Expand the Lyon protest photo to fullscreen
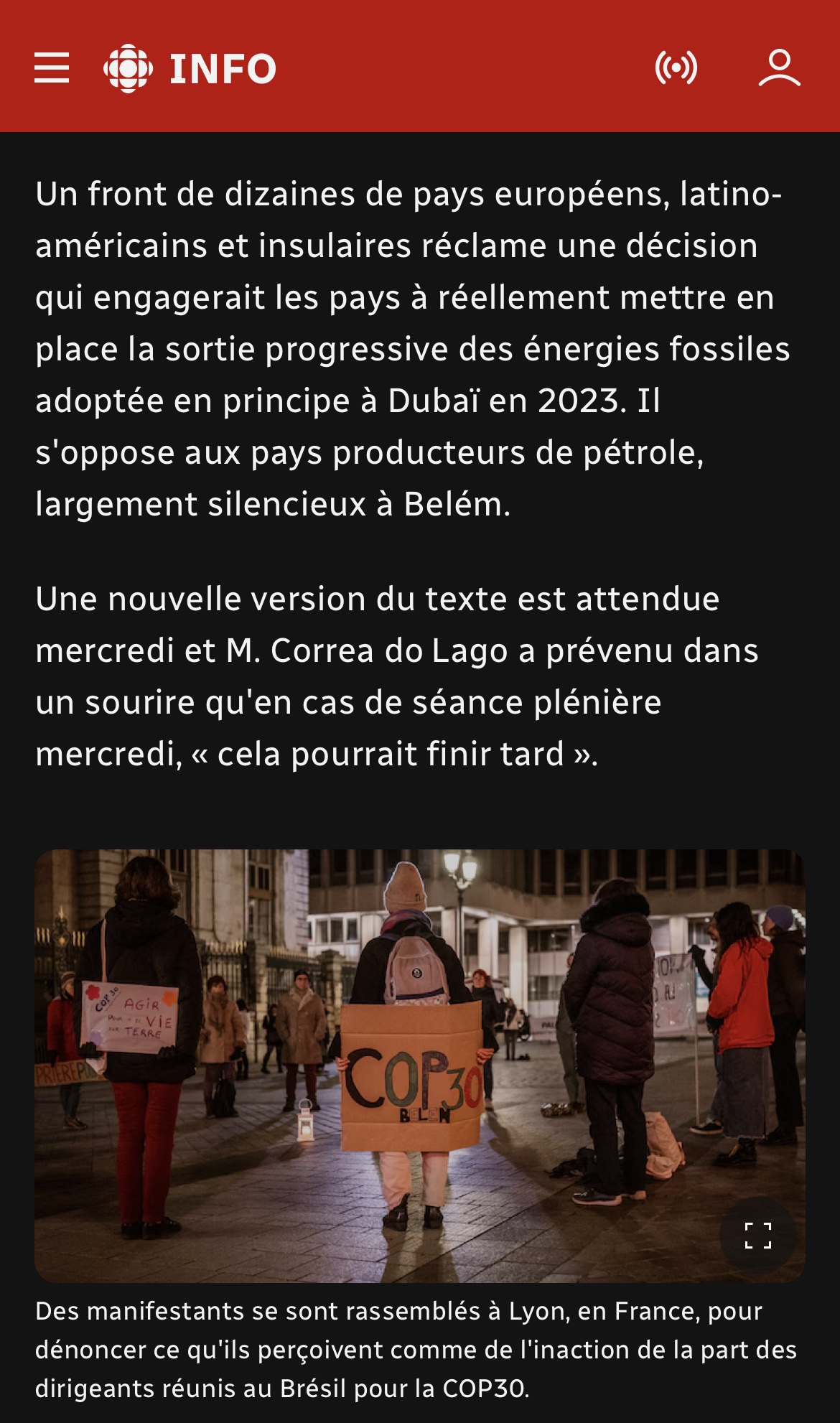 [x=757, y=1236]
